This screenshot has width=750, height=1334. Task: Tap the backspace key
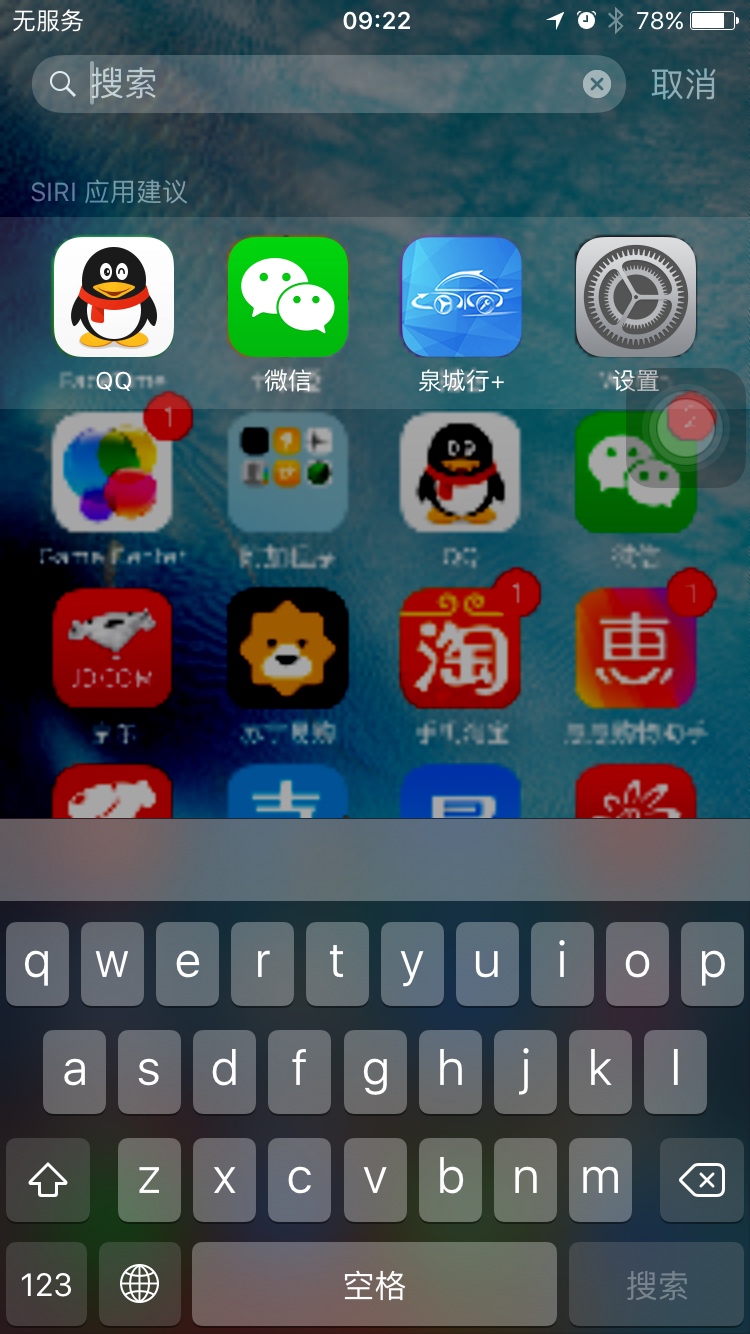coord(701,1180)
